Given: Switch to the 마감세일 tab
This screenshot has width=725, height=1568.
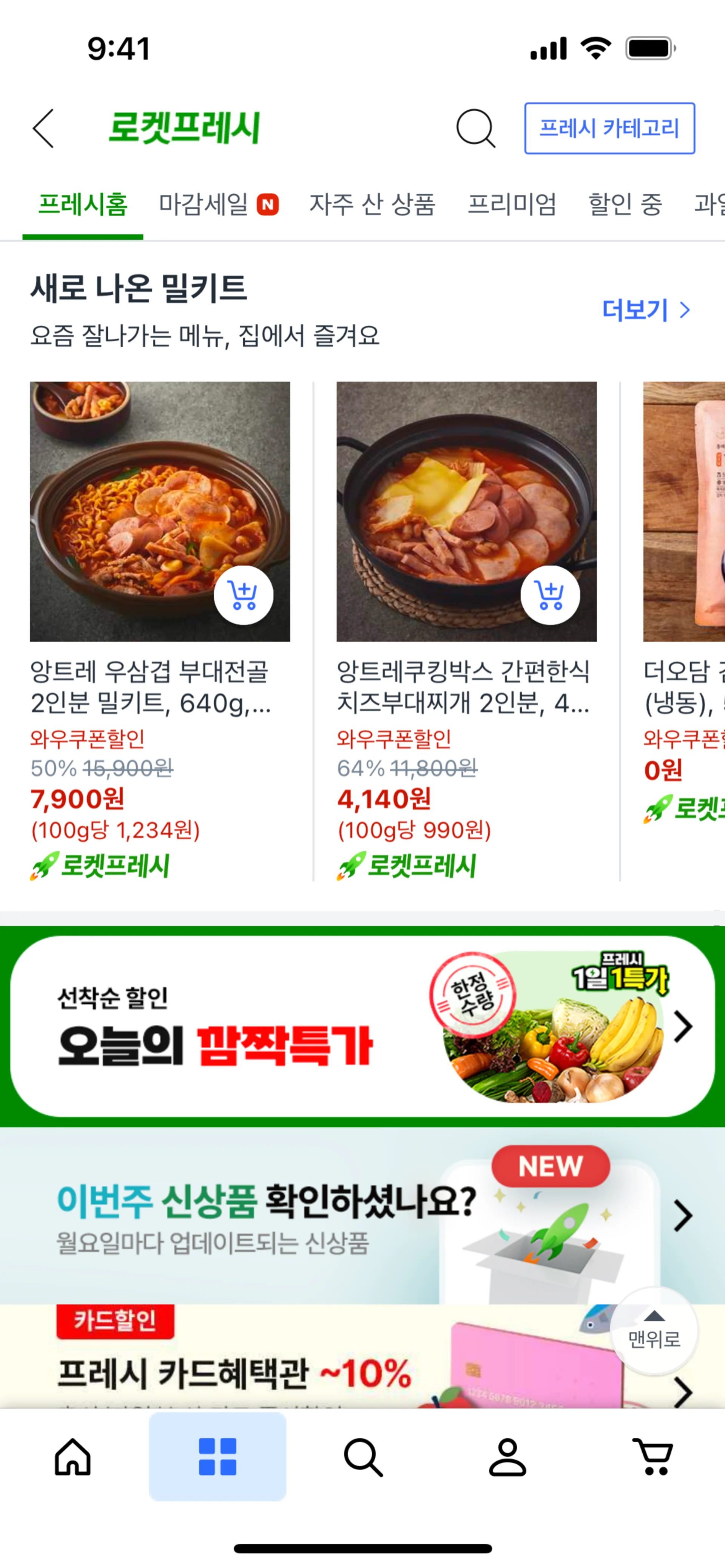Looking at the screenshot, I should click(217, 205).
